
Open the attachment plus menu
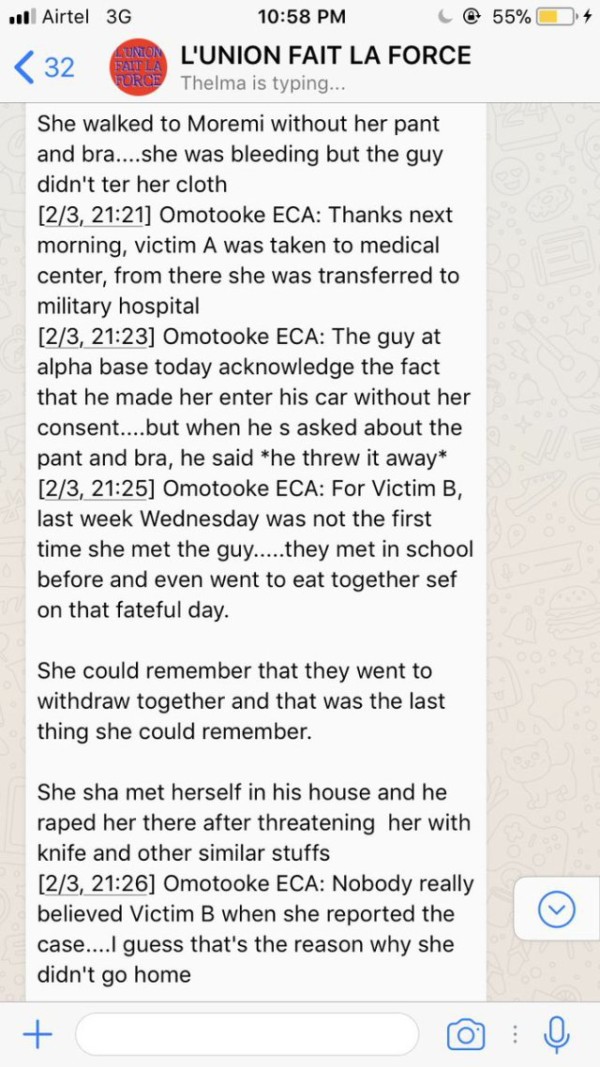coord(37,1034)
